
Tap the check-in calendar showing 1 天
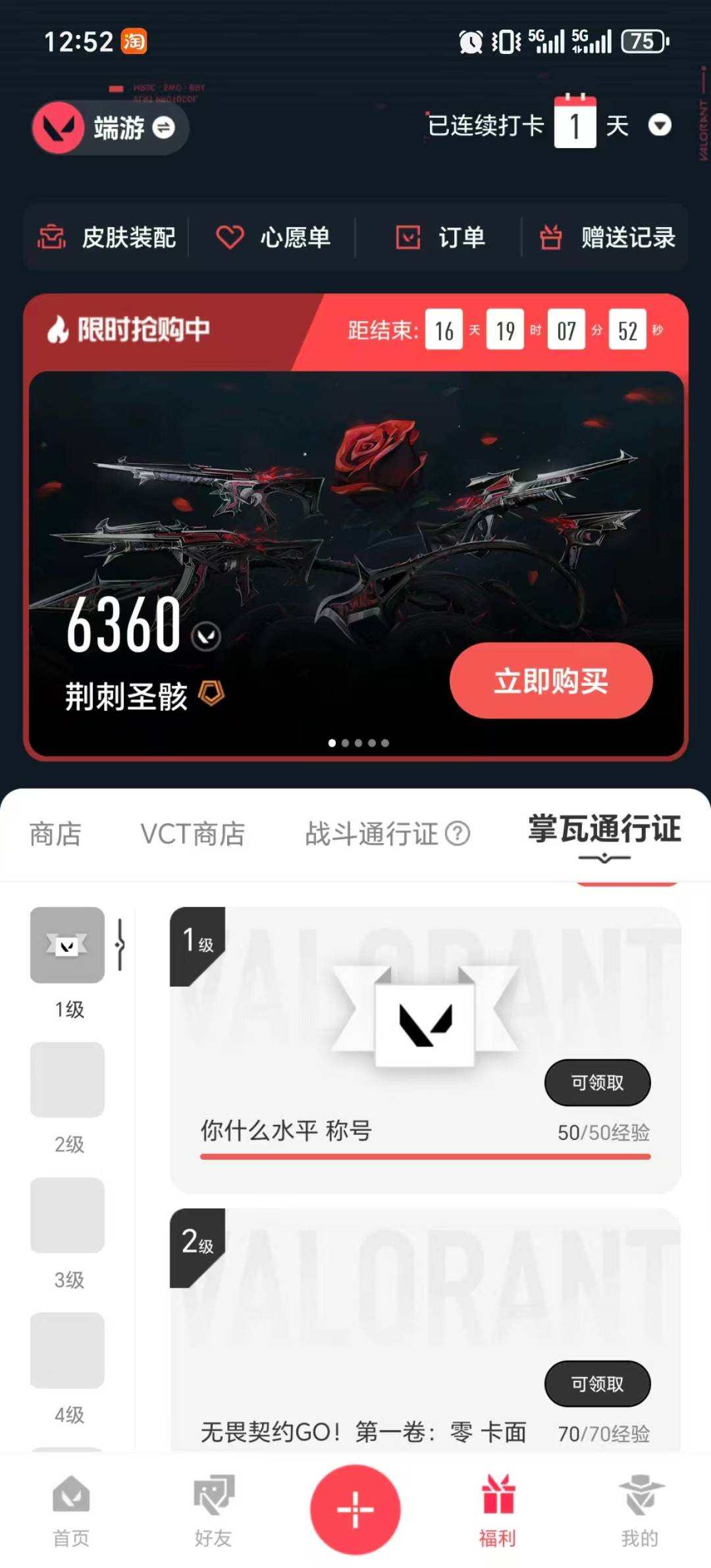[x=576, y=124]
